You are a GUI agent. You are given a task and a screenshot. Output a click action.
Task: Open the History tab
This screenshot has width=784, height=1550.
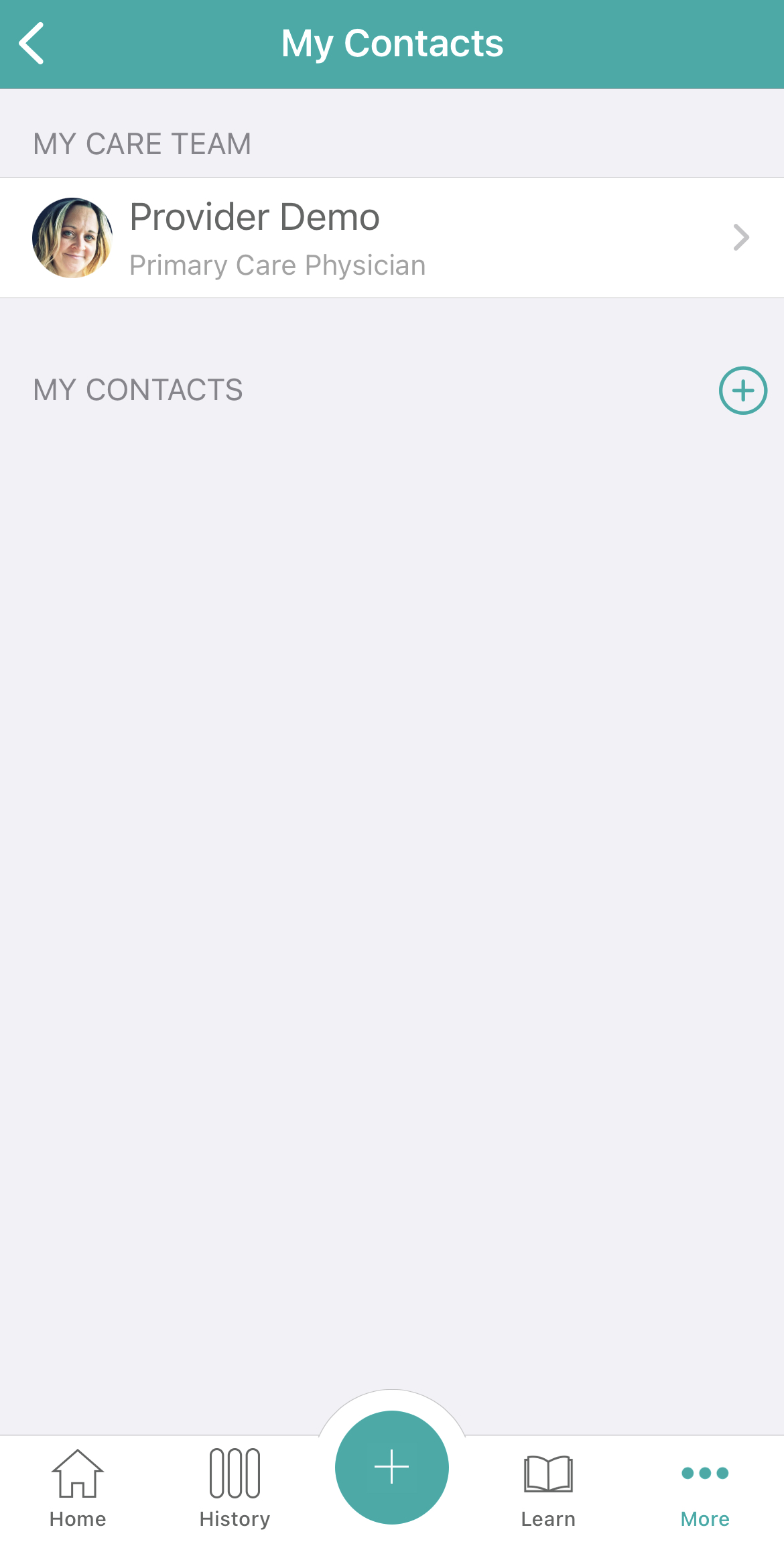point(235,1489)
